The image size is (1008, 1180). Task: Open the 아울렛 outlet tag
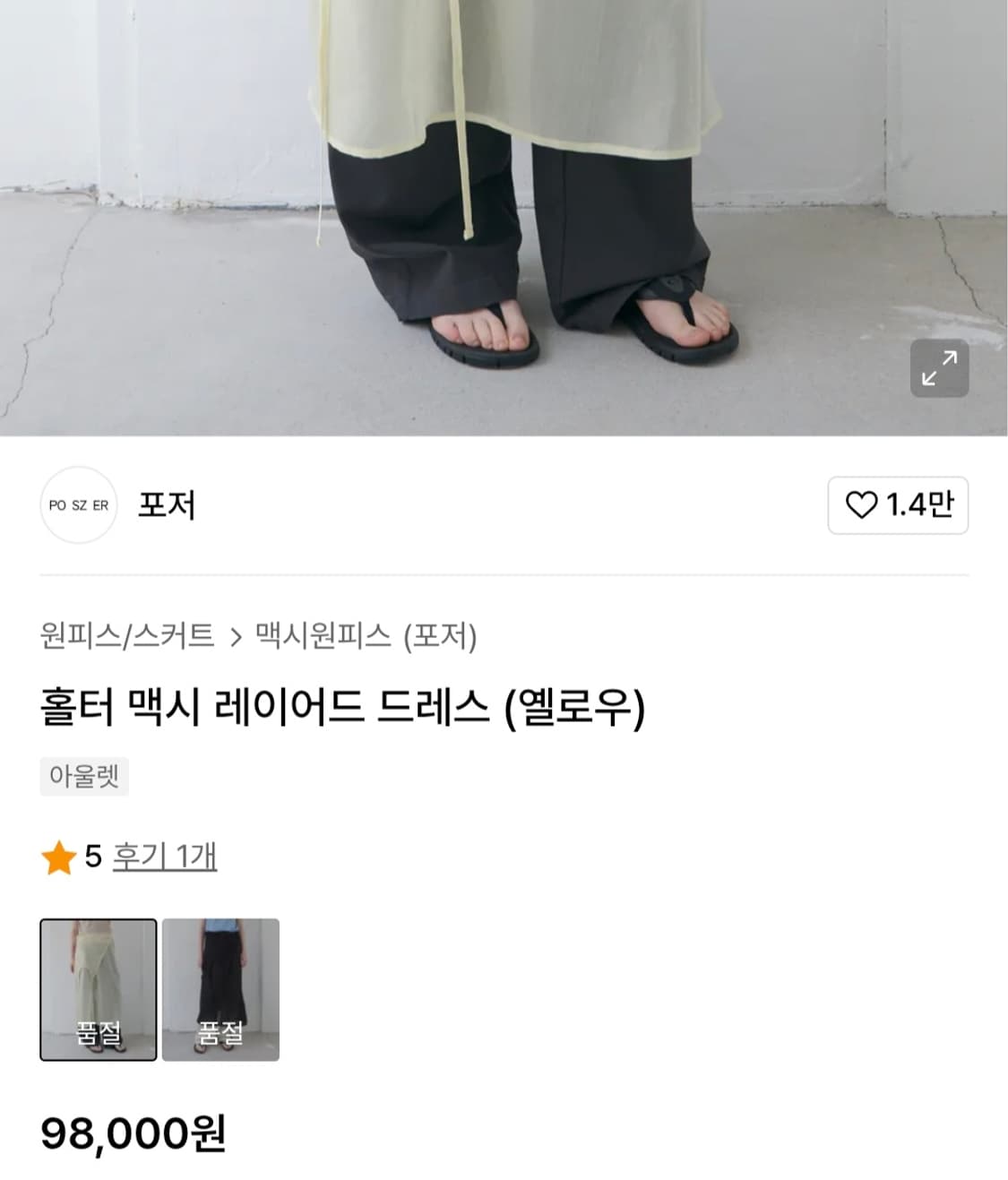[85, 778]
